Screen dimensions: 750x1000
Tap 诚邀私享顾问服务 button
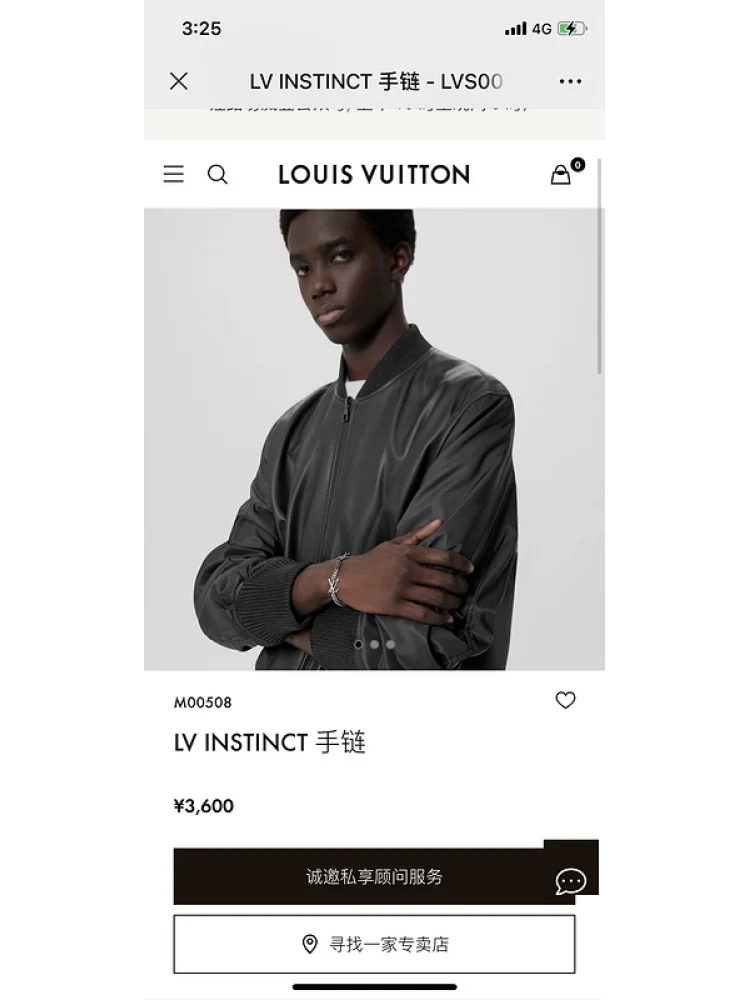click(360, 877)
